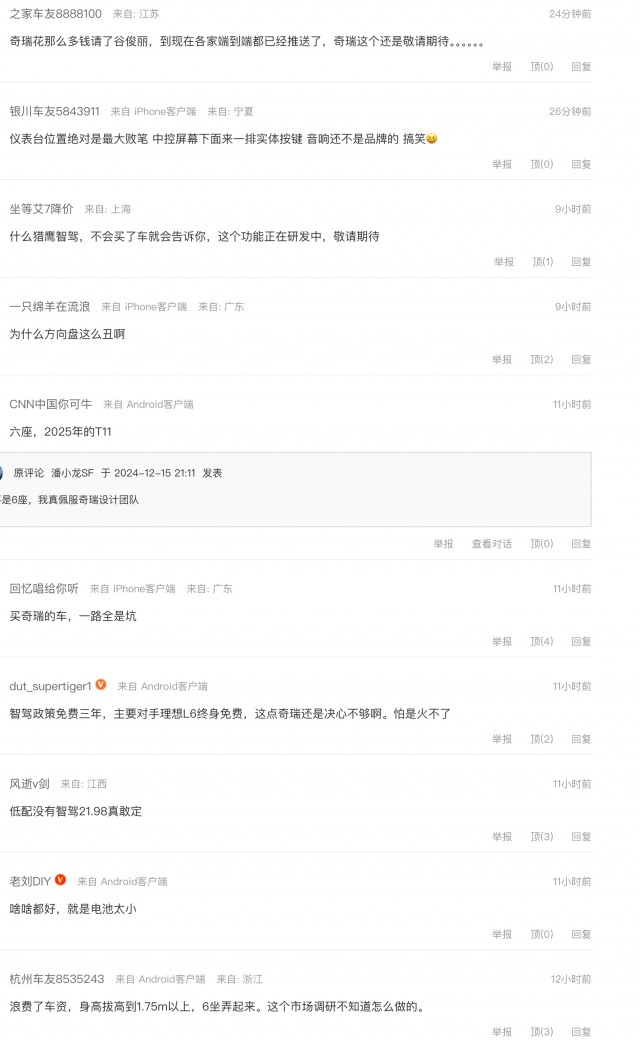Upvote 风逝v剑's comment about 21.98 pricing

[x=542, y=836]
